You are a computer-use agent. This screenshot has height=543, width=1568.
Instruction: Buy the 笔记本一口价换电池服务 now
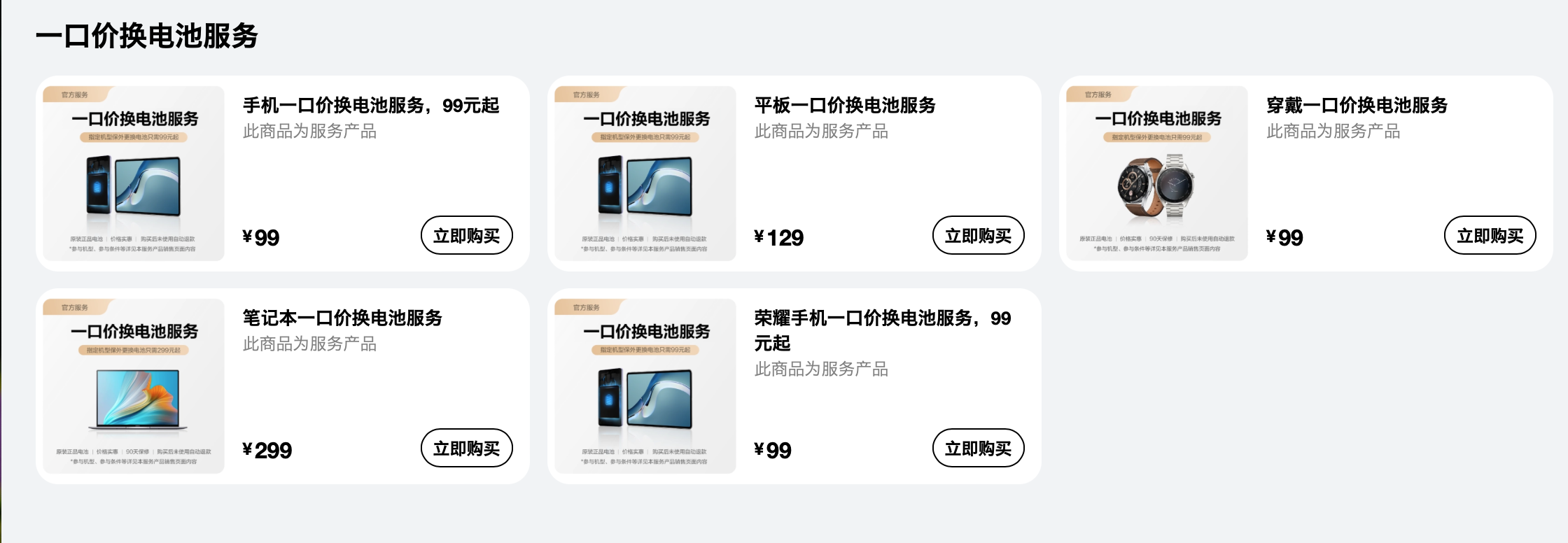click(466, 449)
